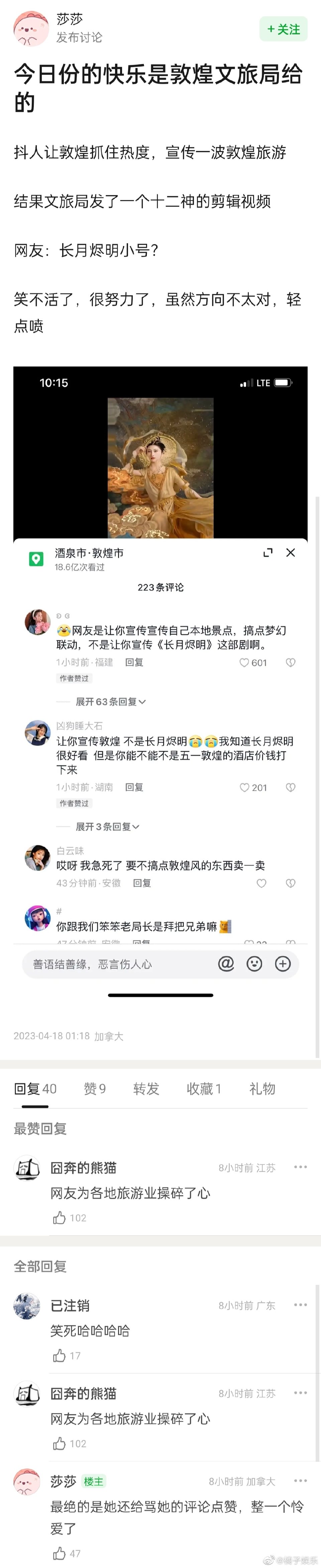Like 莎莎's 楼主 reply with 47 likes

[x=60, y=1553]
